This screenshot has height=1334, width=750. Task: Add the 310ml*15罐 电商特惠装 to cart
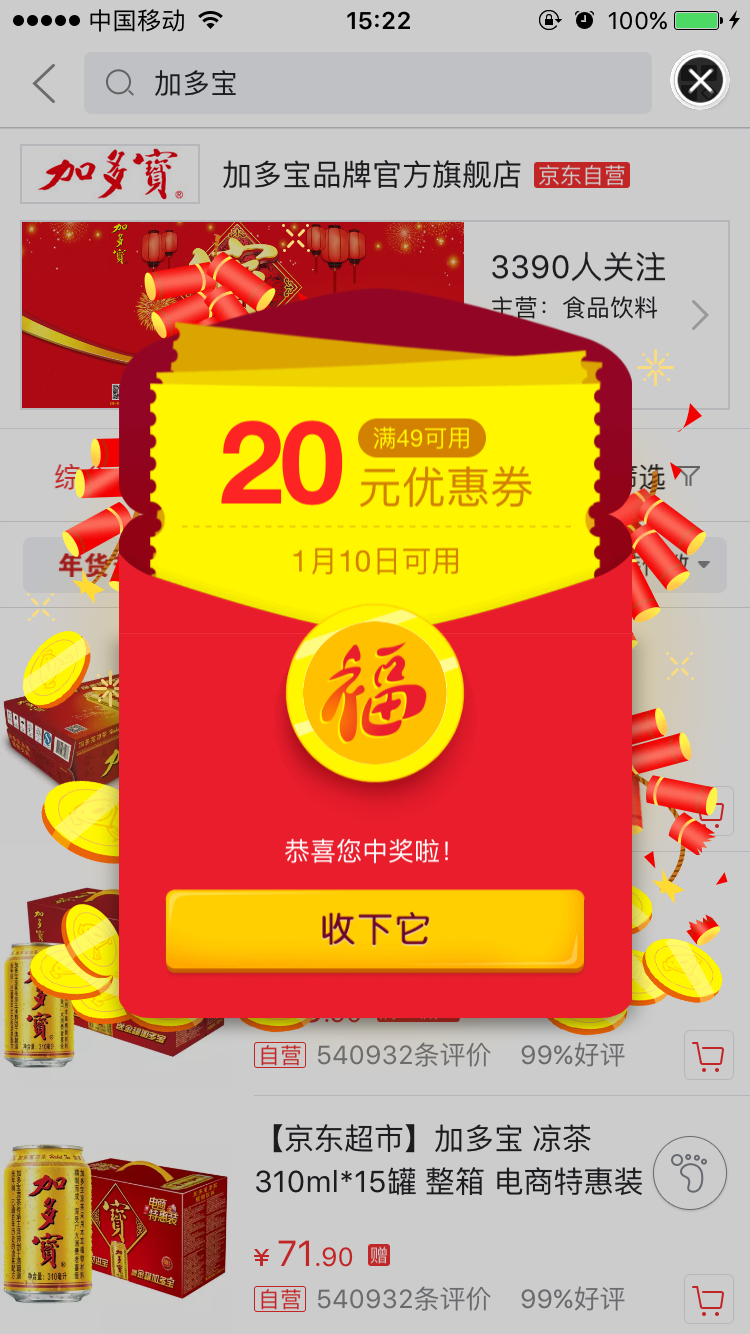click(x=709, y=1299)
